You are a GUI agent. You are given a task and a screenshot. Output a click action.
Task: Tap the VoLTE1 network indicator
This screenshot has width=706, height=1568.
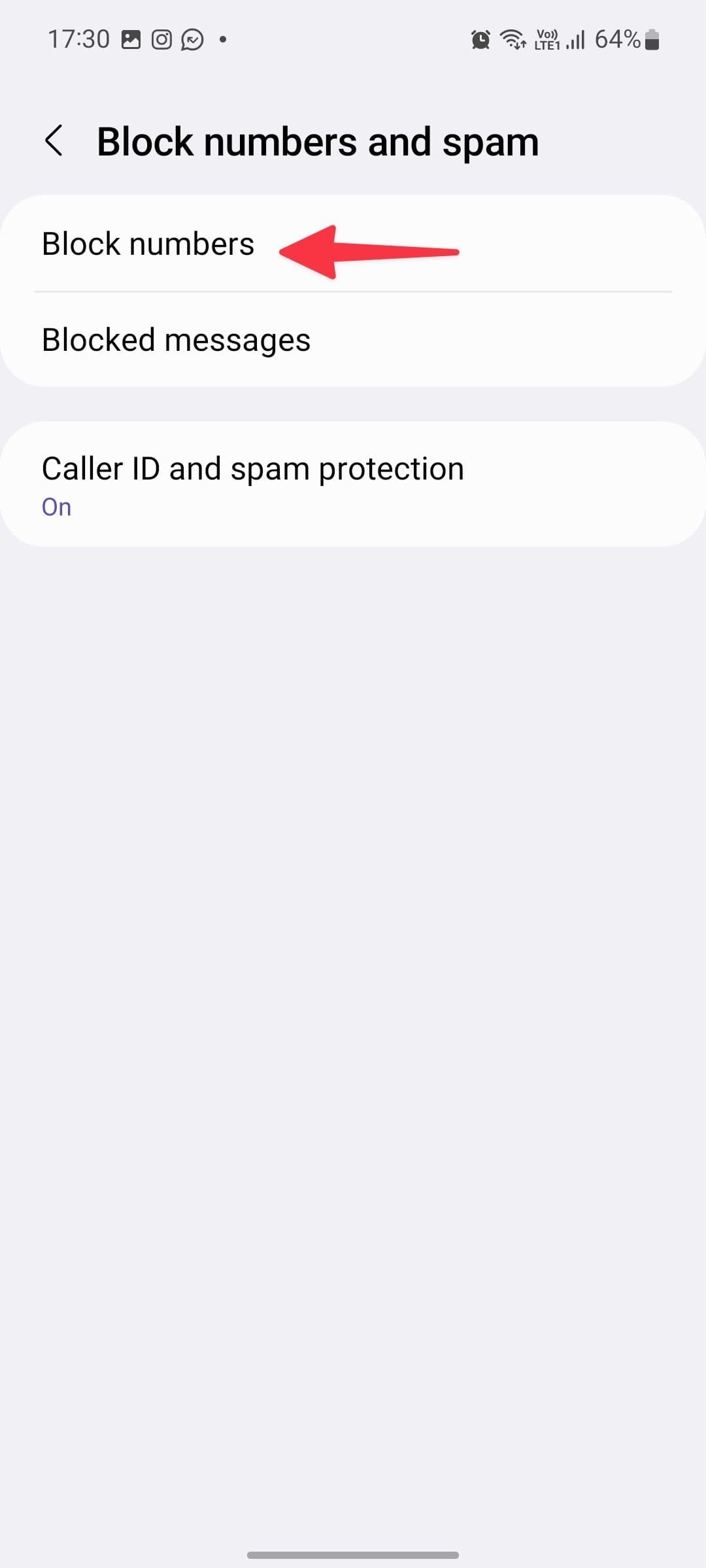point(546,39)
